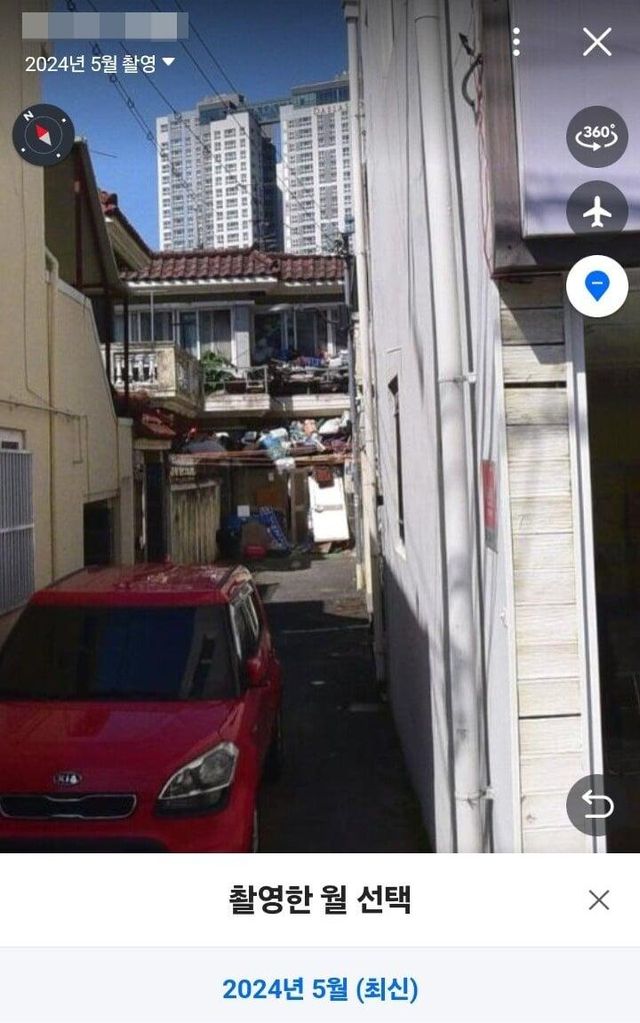Select 2024년 5월 (최신) capture month
640x1023 pixels.
click(320, 990)
